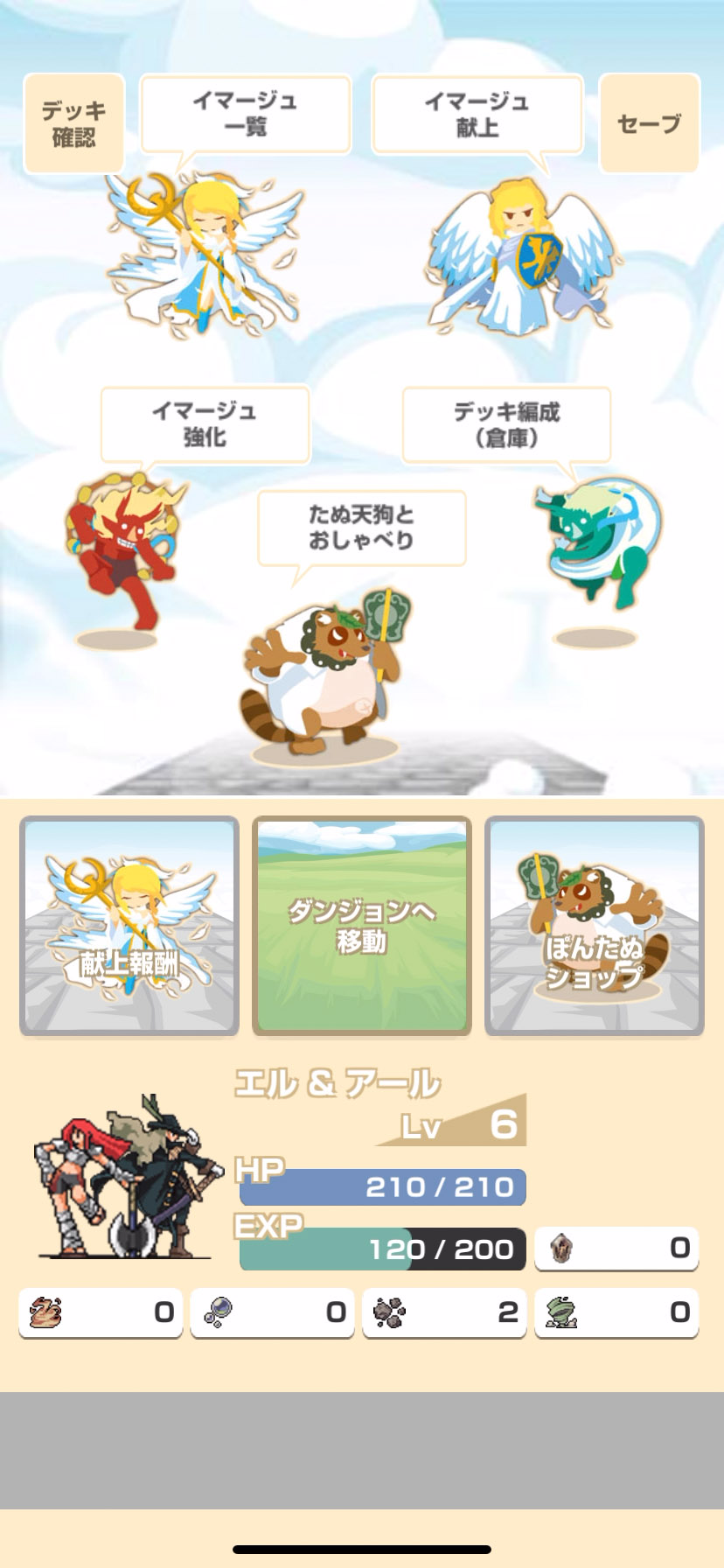The height and width of the screenshot is (1568, 724).
Task: Open イマージュ強化 enhancement bubble
Action: point(205,424)
